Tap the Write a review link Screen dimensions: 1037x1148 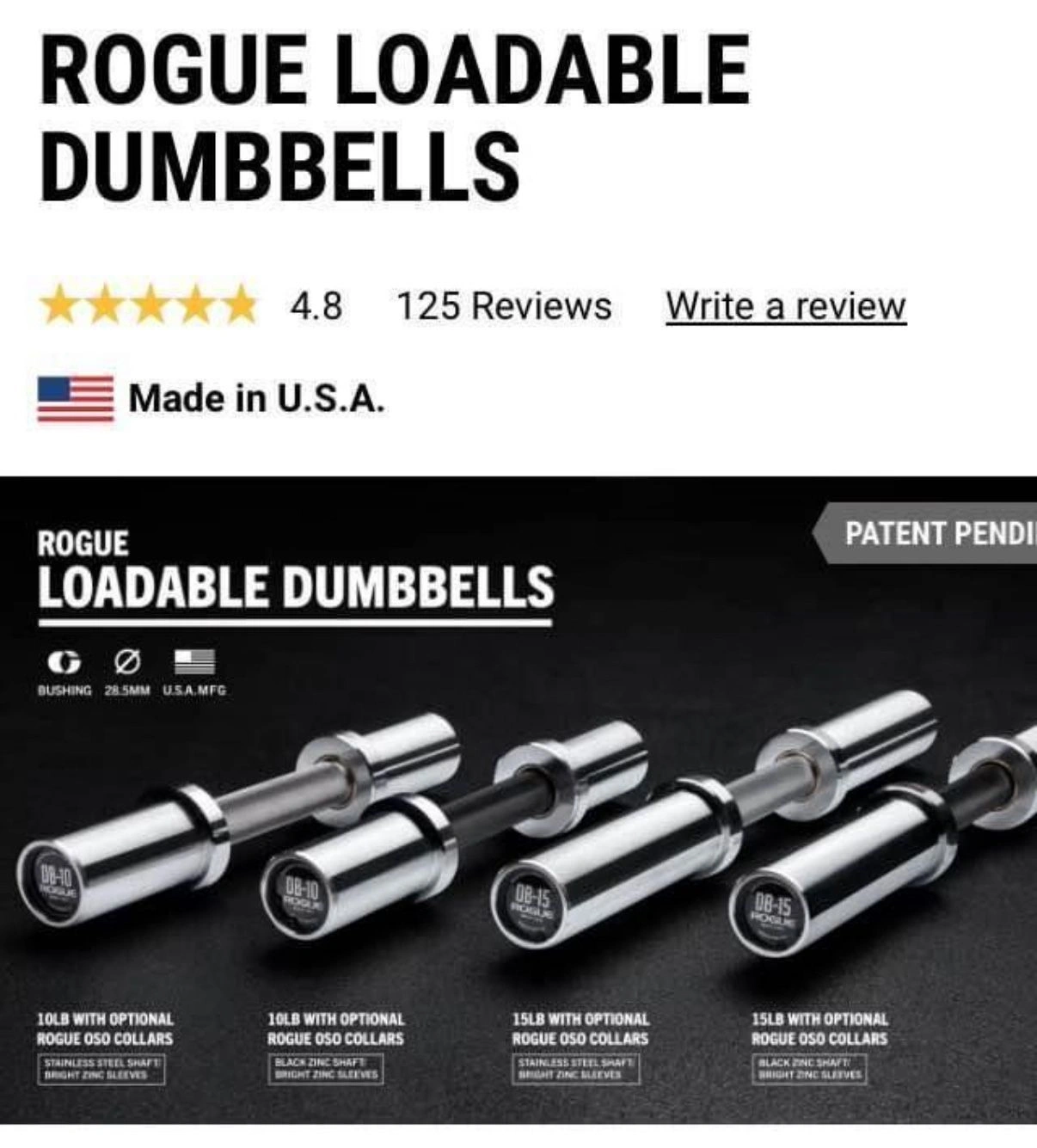point(786,306)
